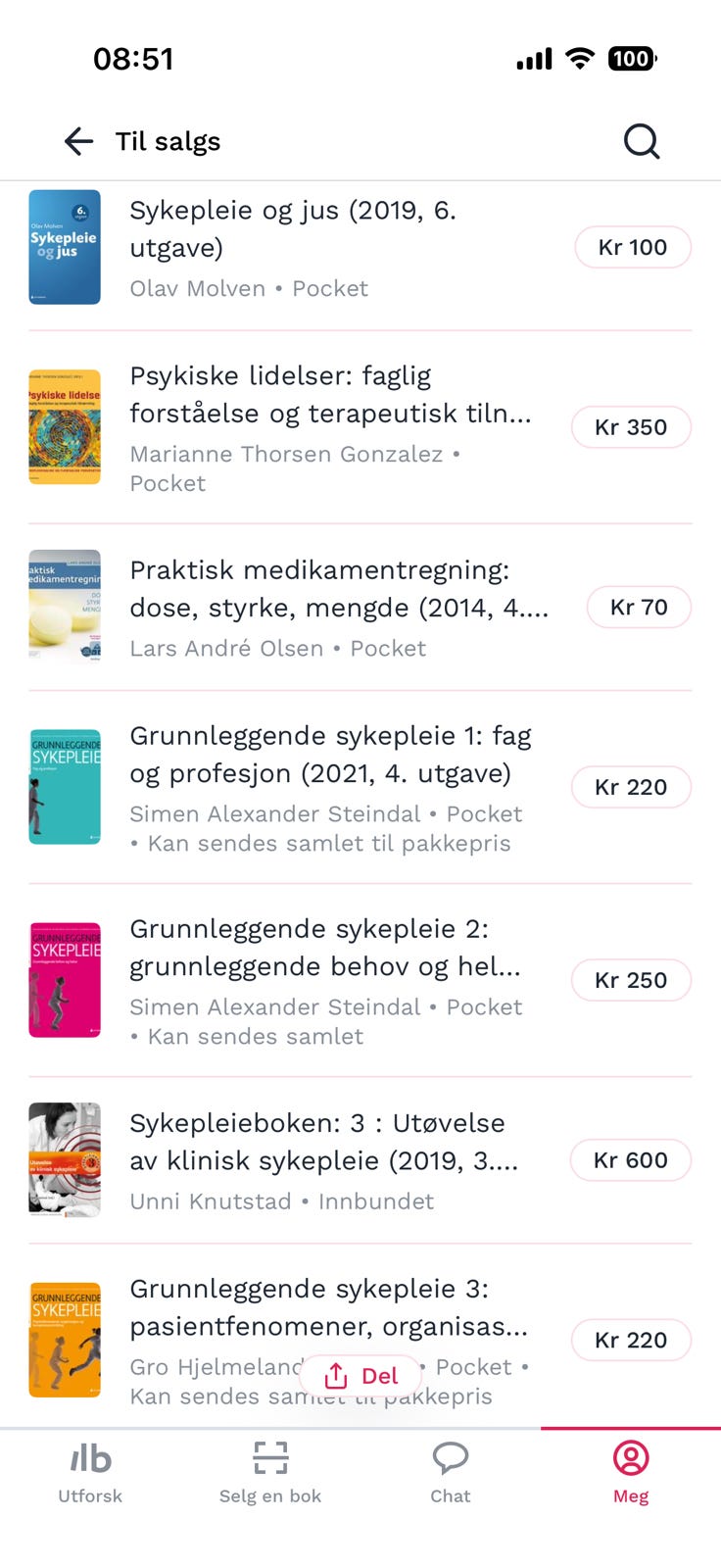
Task: Tap Kr 600 on Sykepleieboken 3 listing
Action: pos(630,1159)
